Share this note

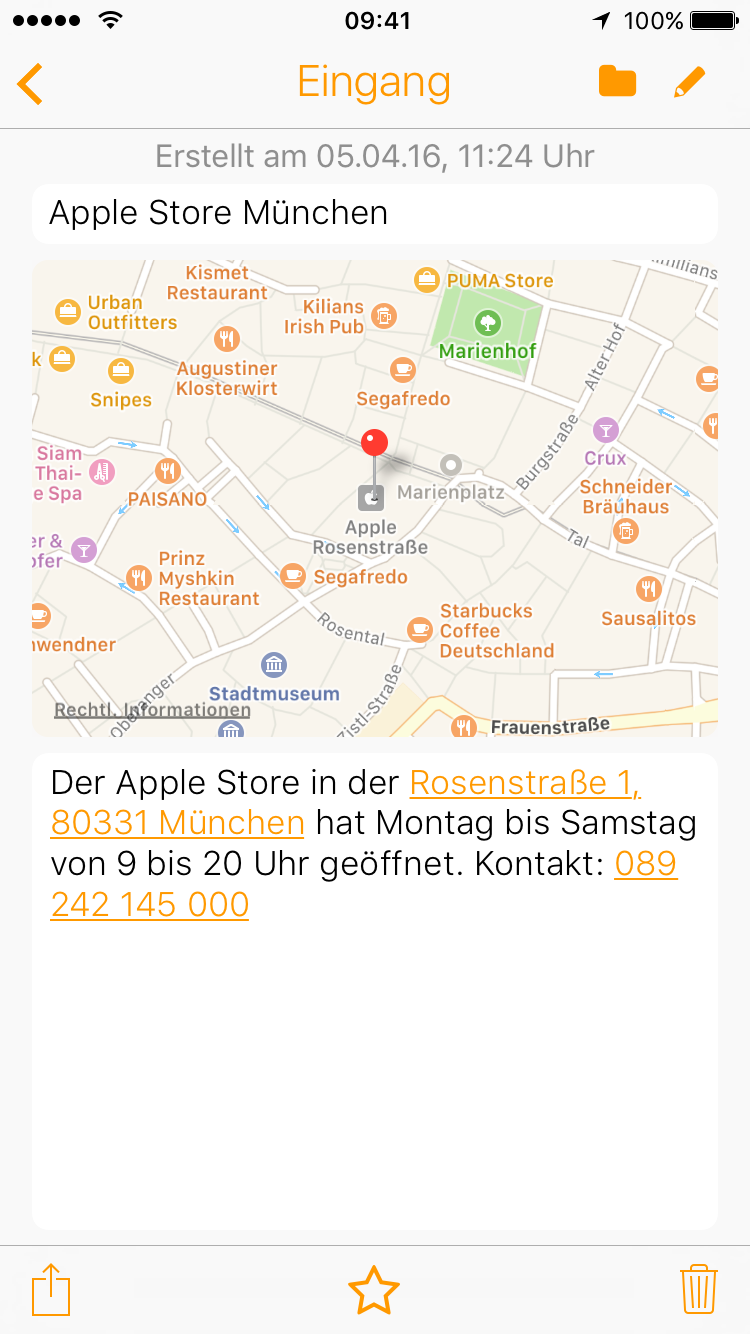click(52, 1290)
